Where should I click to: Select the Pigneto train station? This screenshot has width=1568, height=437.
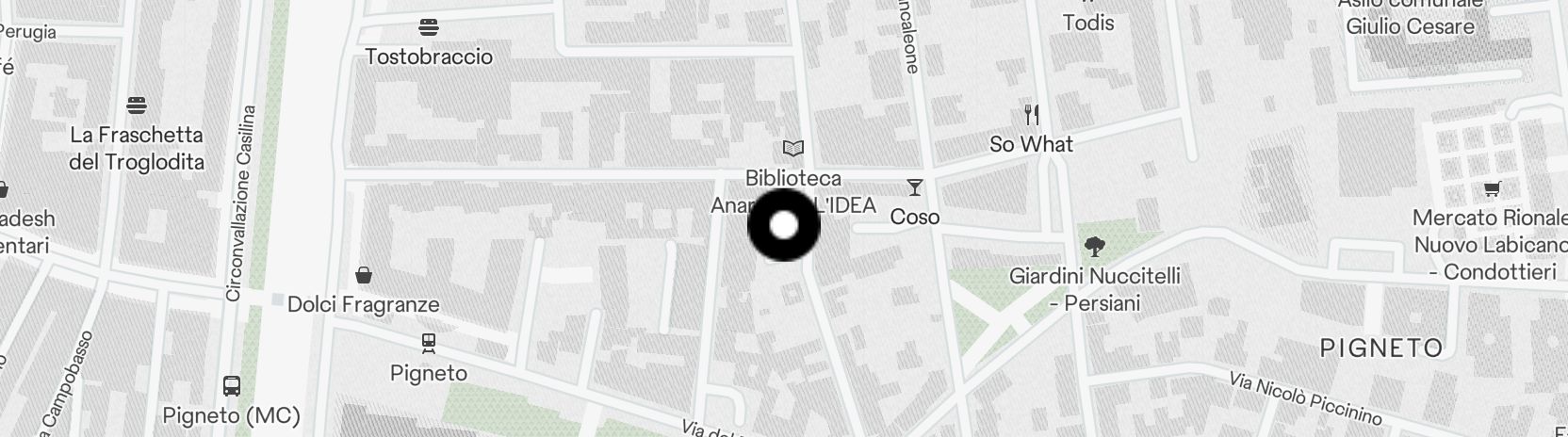[429, 344]
